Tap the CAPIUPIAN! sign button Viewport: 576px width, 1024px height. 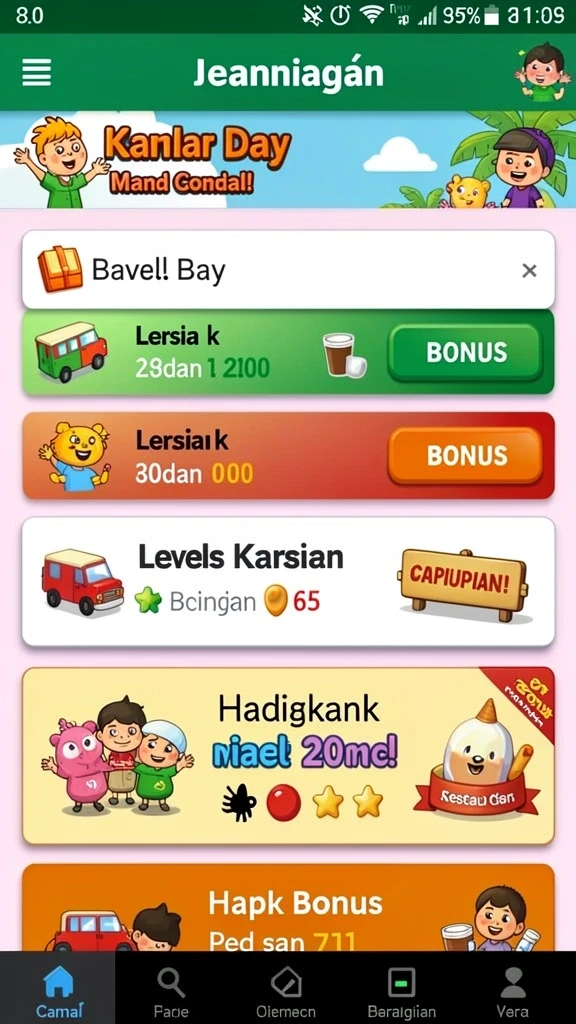(462, 581)
